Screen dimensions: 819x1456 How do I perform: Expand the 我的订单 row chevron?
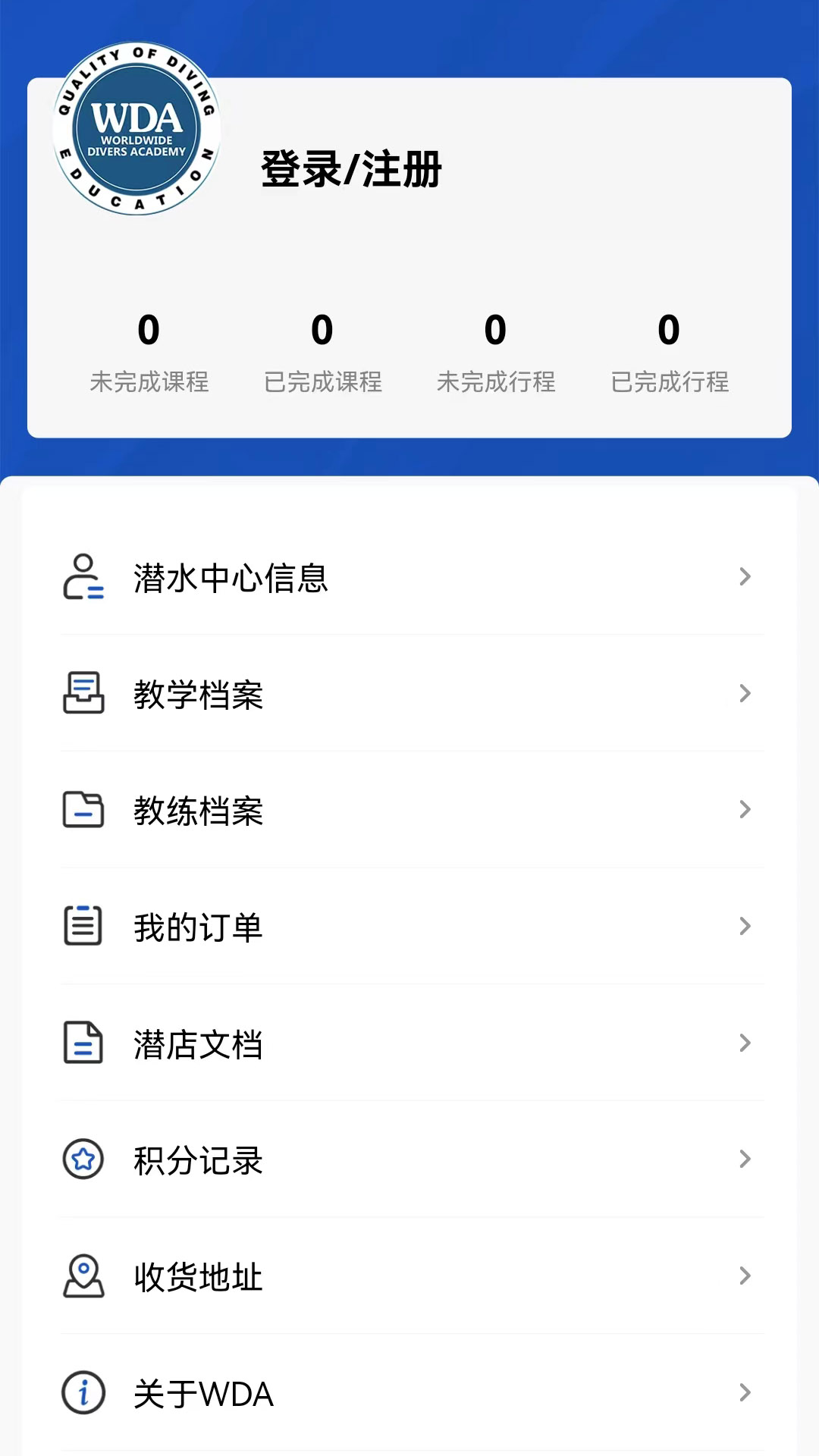(745, 926)
